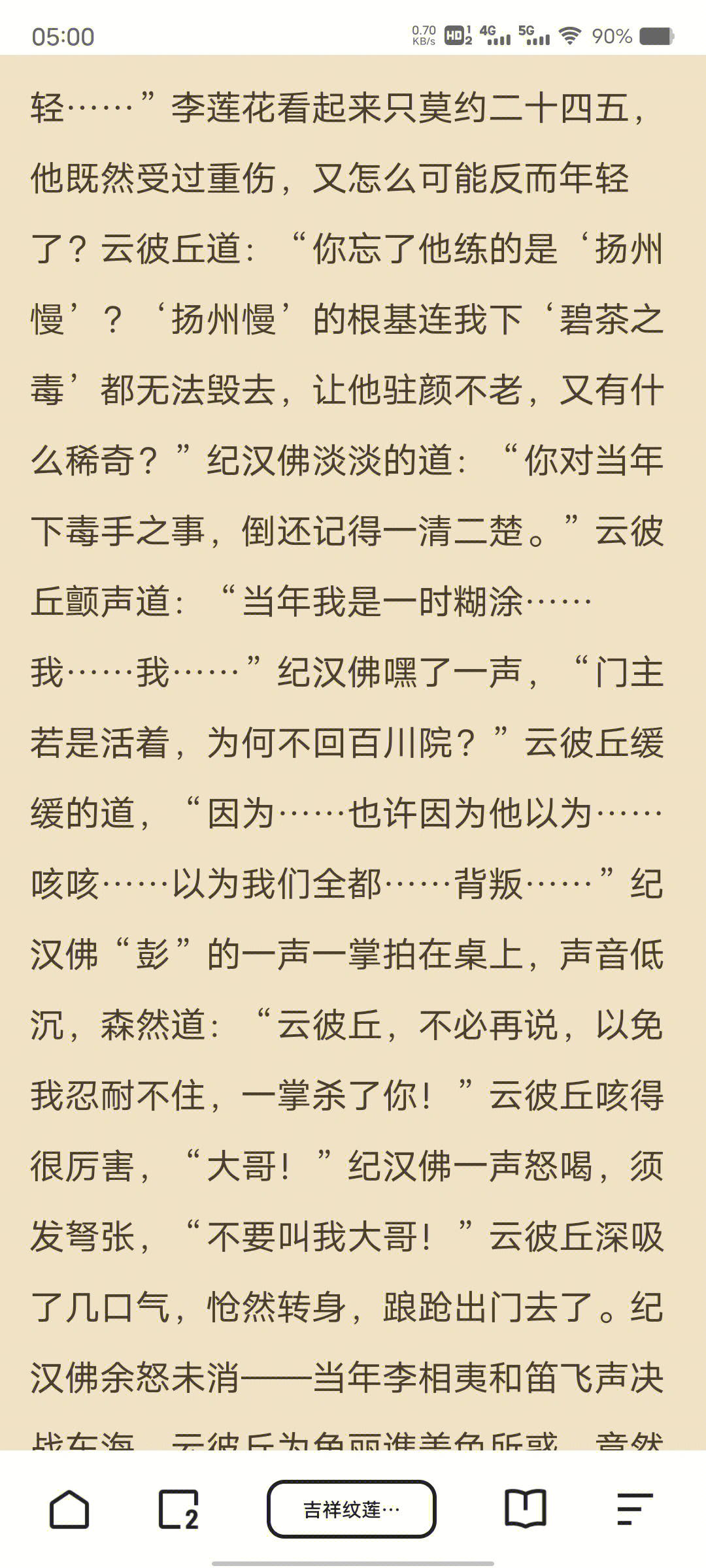Go to the browser home page
The height and width of the screenshot is (1568, 706).
tap(69, 1509)
